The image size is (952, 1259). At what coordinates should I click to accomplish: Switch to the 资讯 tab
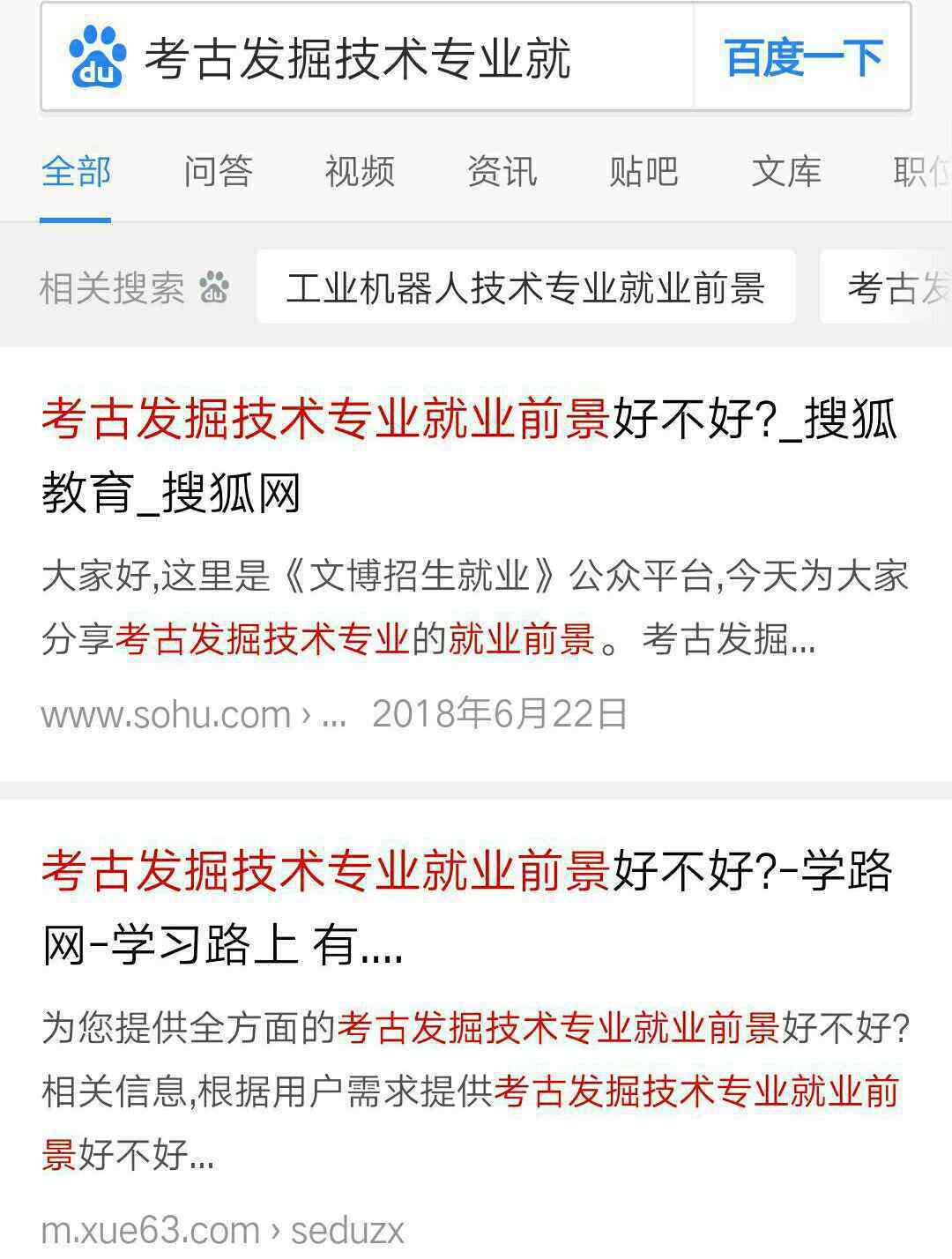(x=502, y=171)
